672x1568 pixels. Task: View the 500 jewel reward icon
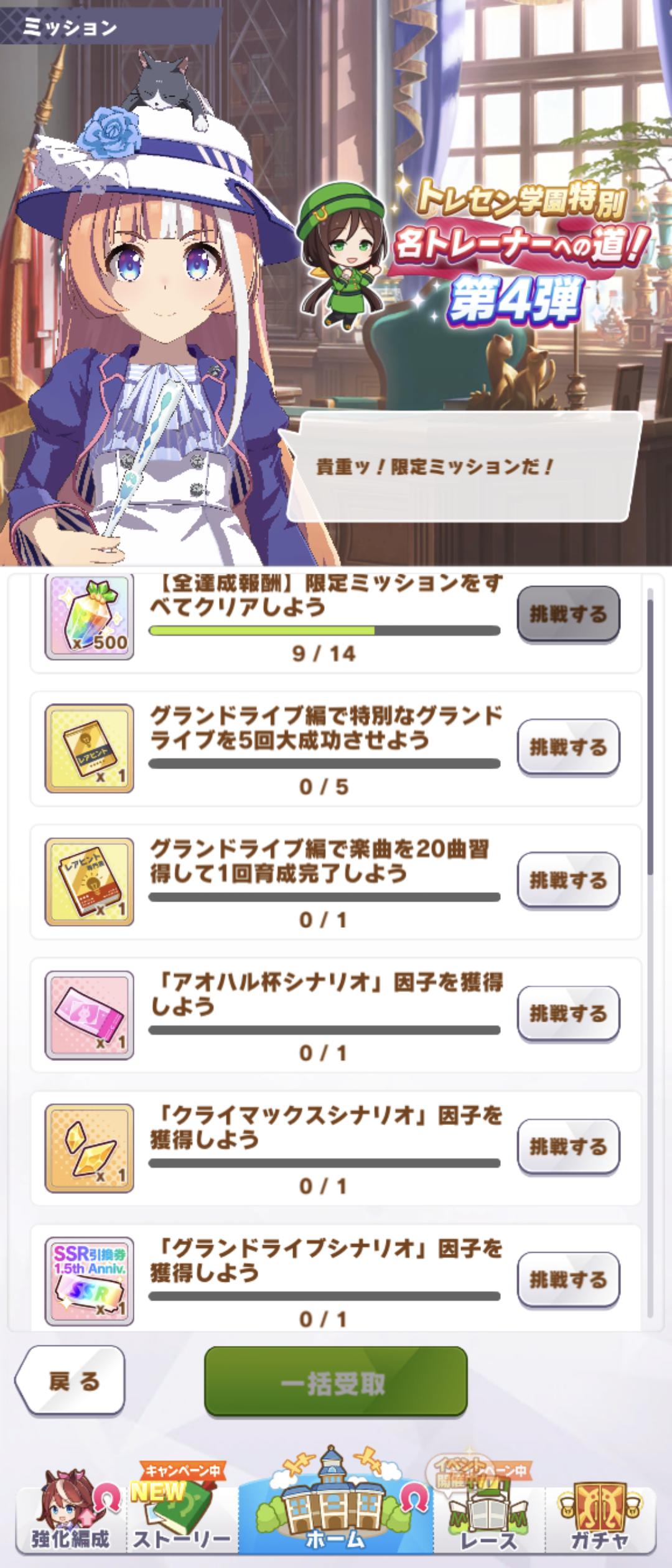coord(89,617)
